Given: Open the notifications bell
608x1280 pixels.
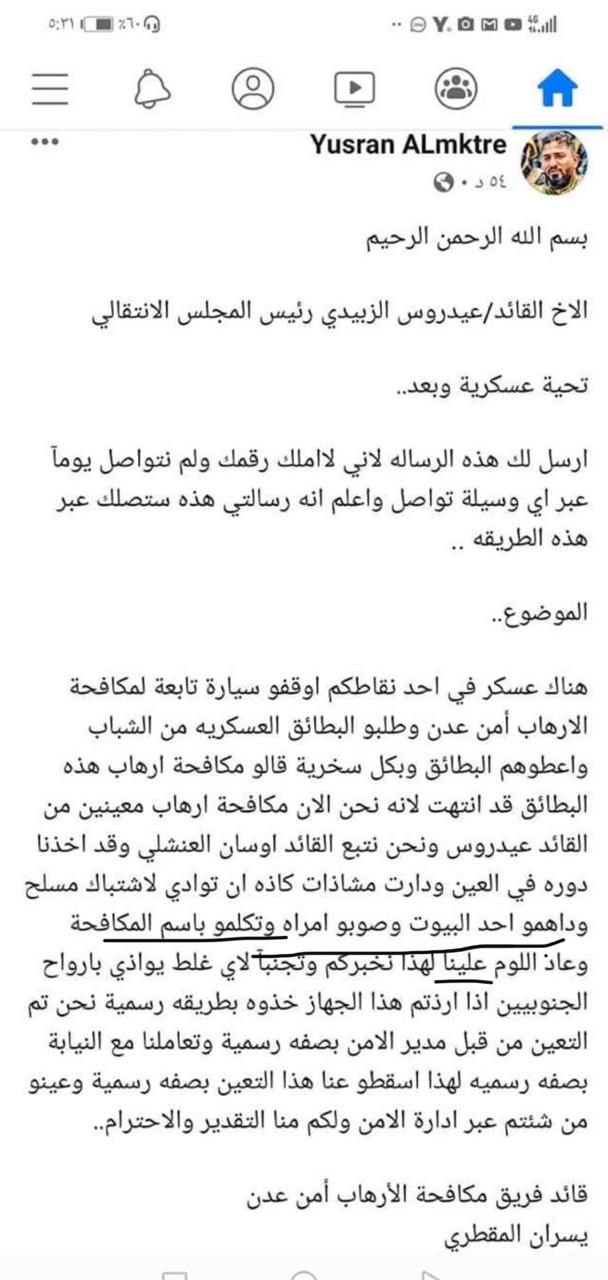Looking at the screenshot, I should [151, 89].
